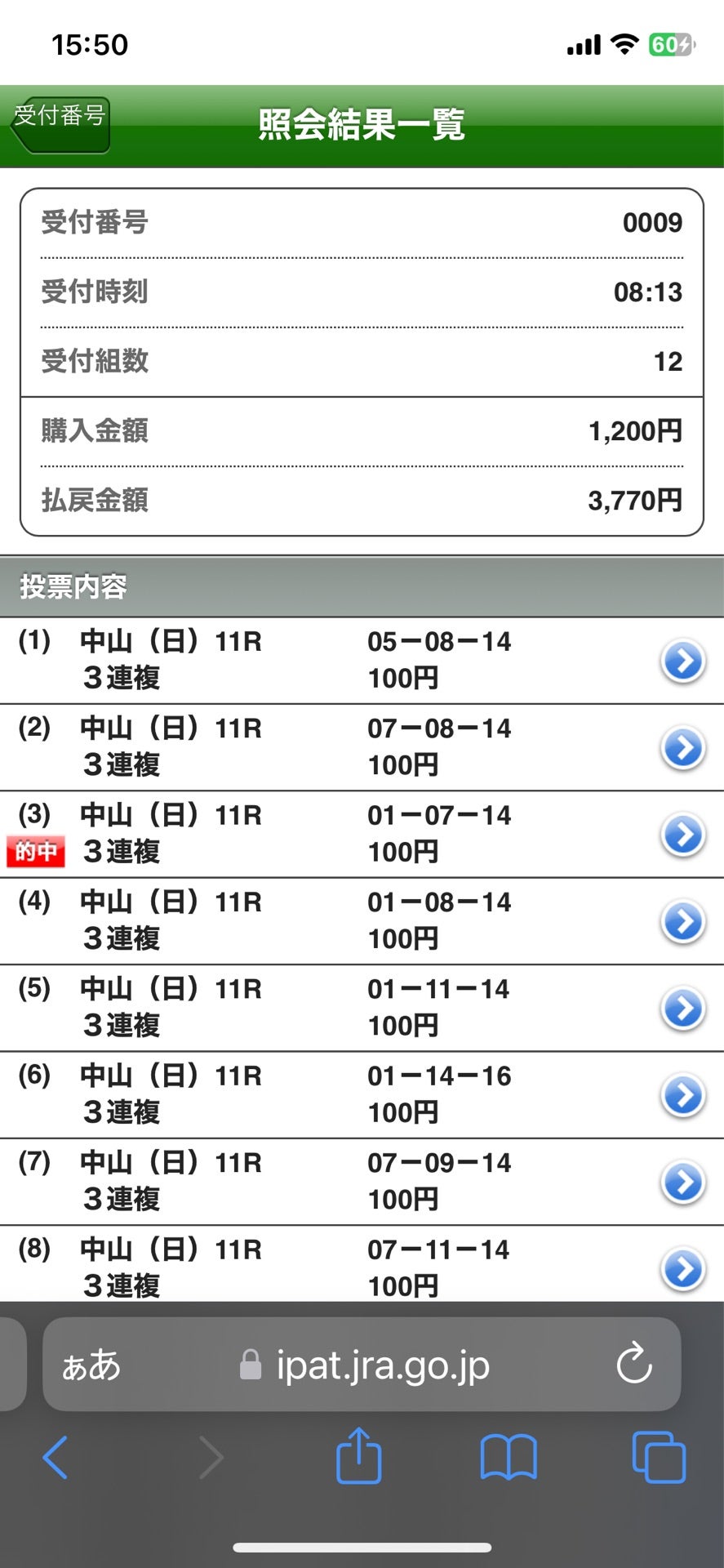View the 07-08-14 trio bet row
Screen dimensions: 724x1568
click(x=682, y=748)
